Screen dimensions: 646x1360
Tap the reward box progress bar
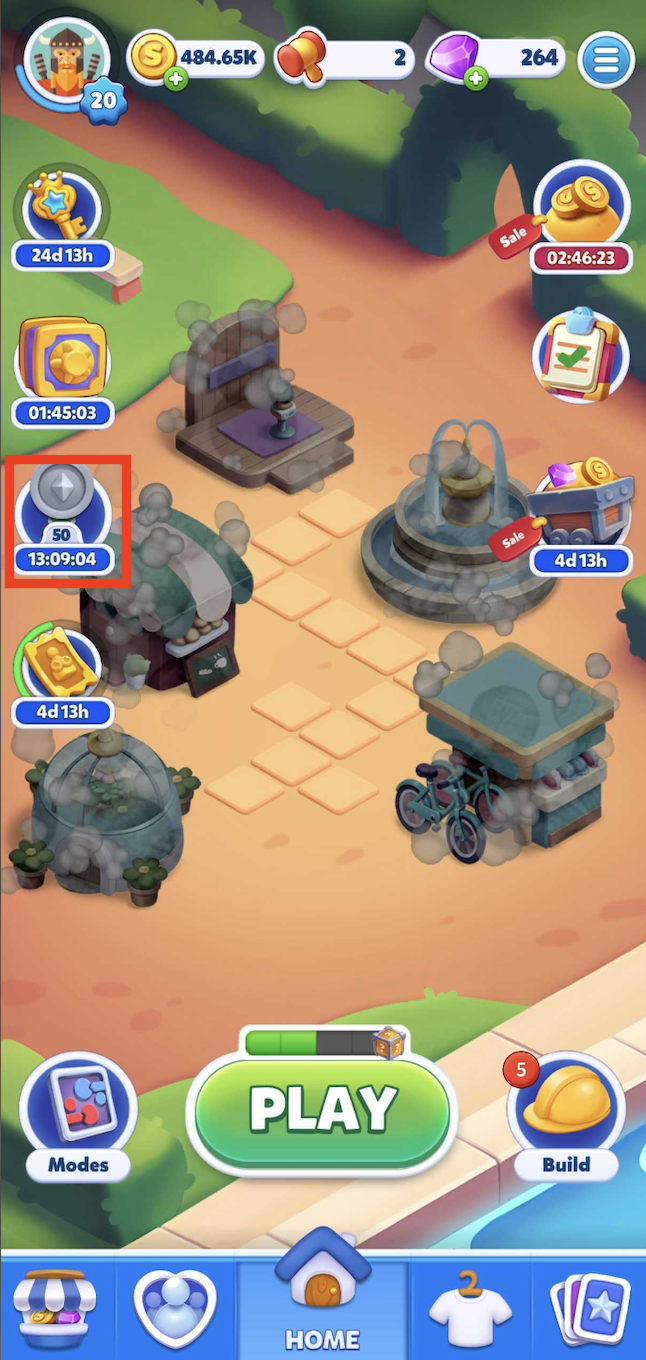tap(323, 1043)
